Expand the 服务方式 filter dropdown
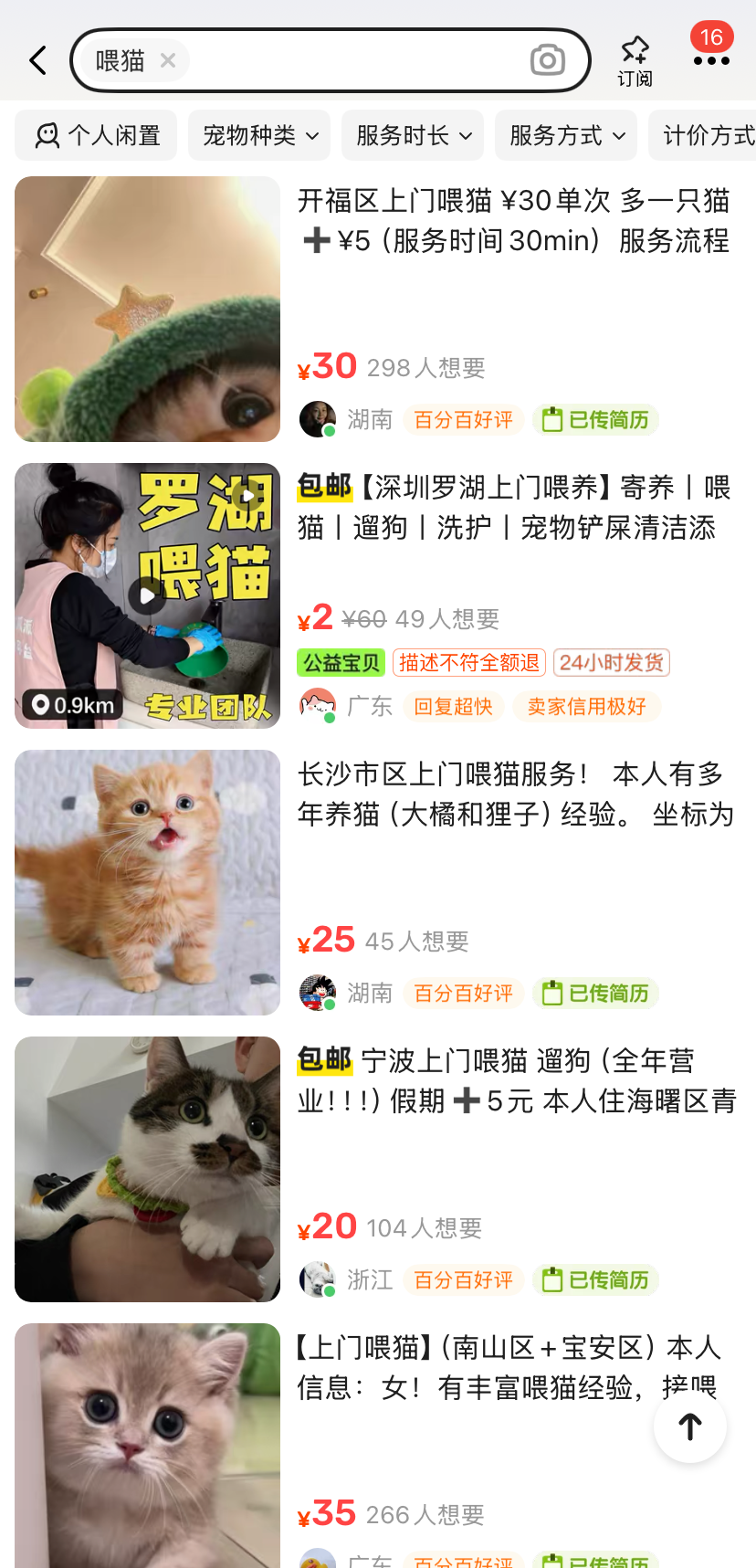Image resolution: width=756 pixels, height=1568 pixels. coord(567,135)
